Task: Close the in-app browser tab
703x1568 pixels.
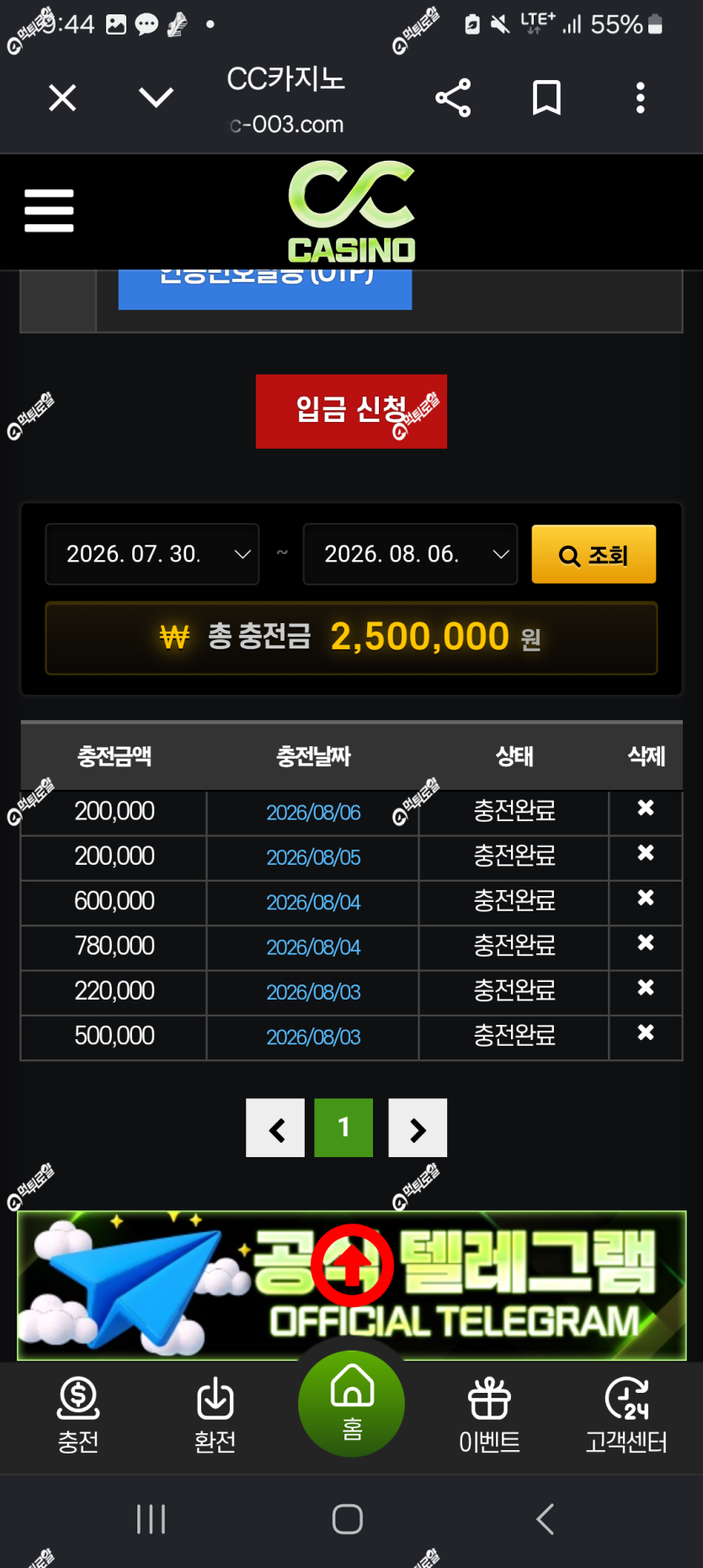Action: [62, 98]
